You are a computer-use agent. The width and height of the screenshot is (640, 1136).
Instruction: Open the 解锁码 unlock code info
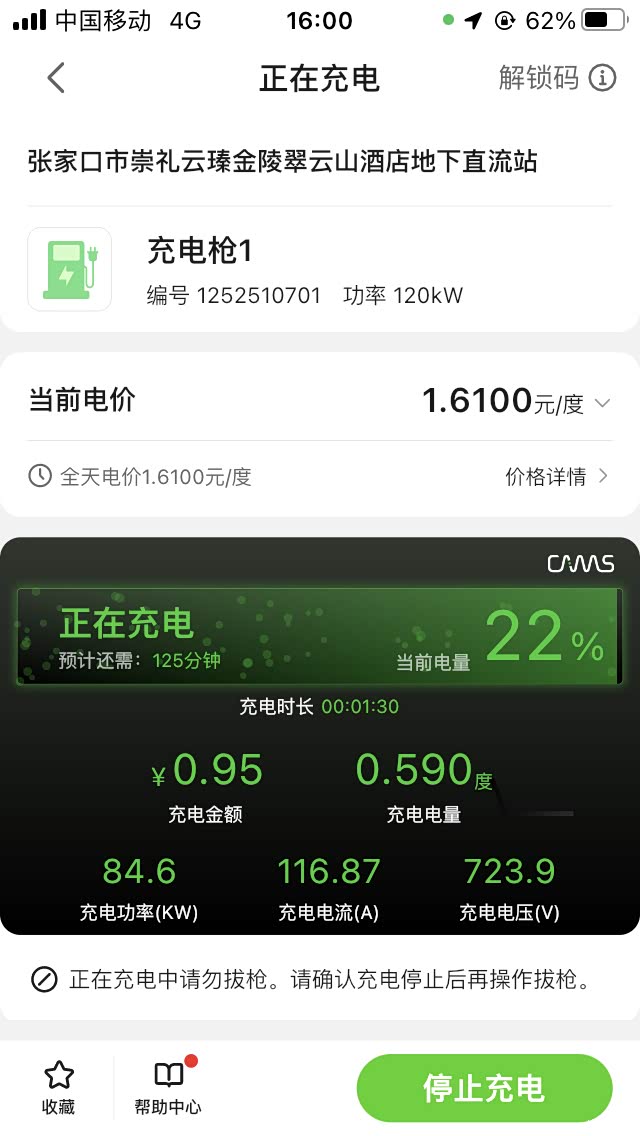coord(557,78)
